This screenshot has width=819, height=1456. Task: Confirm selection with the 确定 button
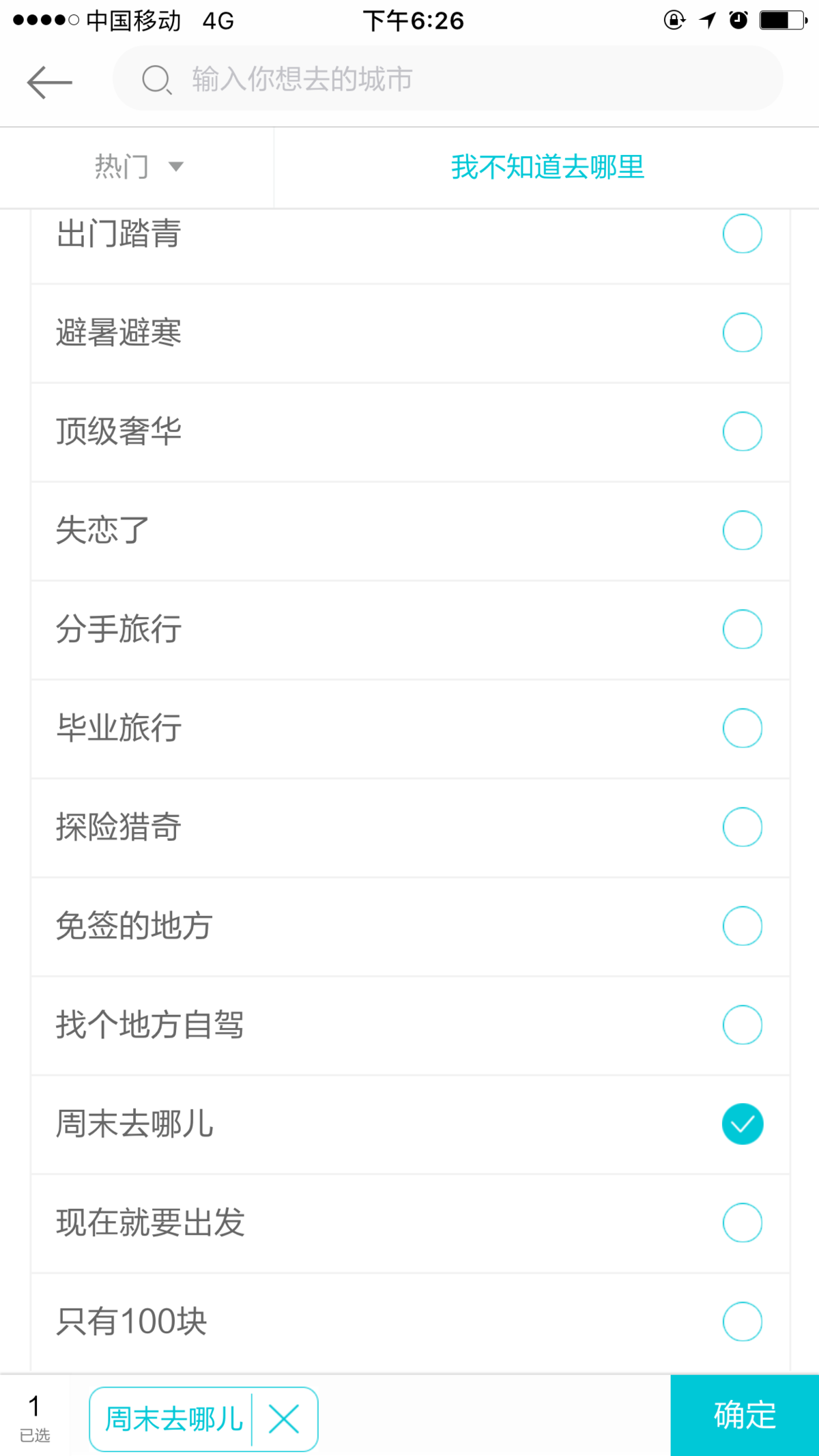tap(745, 1415)
